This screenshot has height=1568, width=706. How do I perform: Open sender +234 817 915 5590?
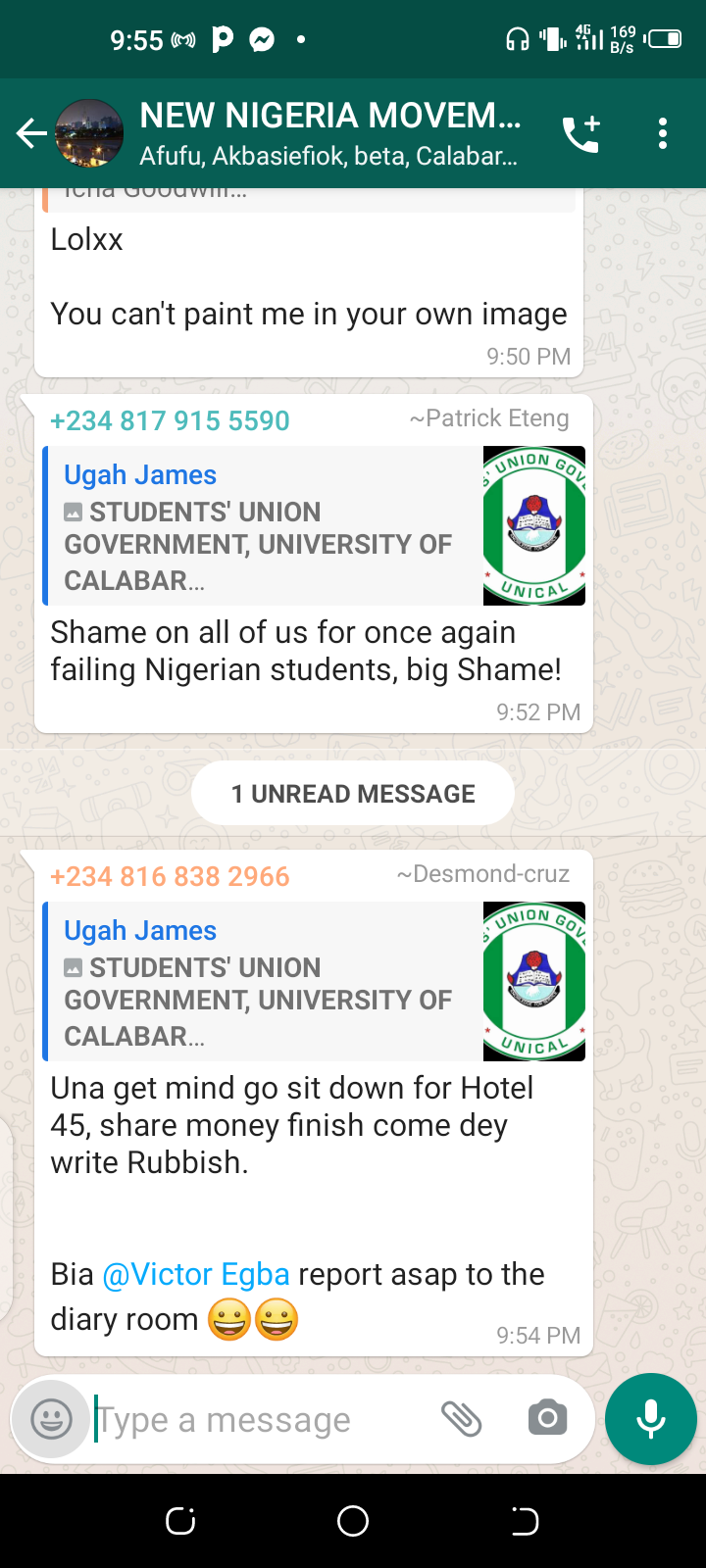(x=170, y=420)
